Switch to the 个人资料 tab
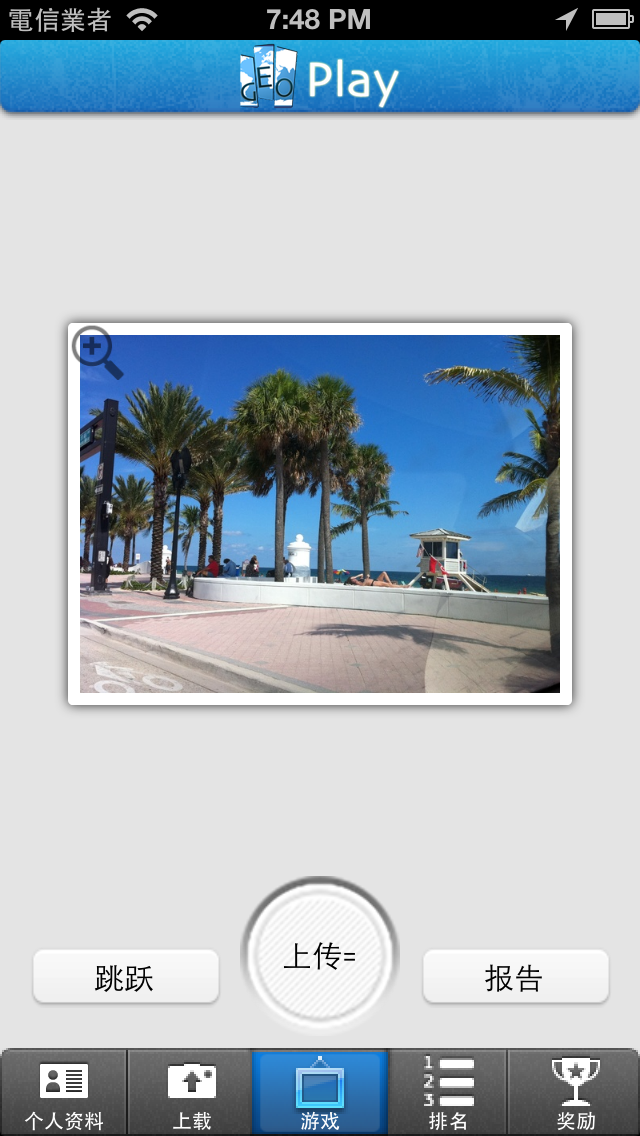The height and width of the screenshot is (1136, 640). pos(64,1092)
